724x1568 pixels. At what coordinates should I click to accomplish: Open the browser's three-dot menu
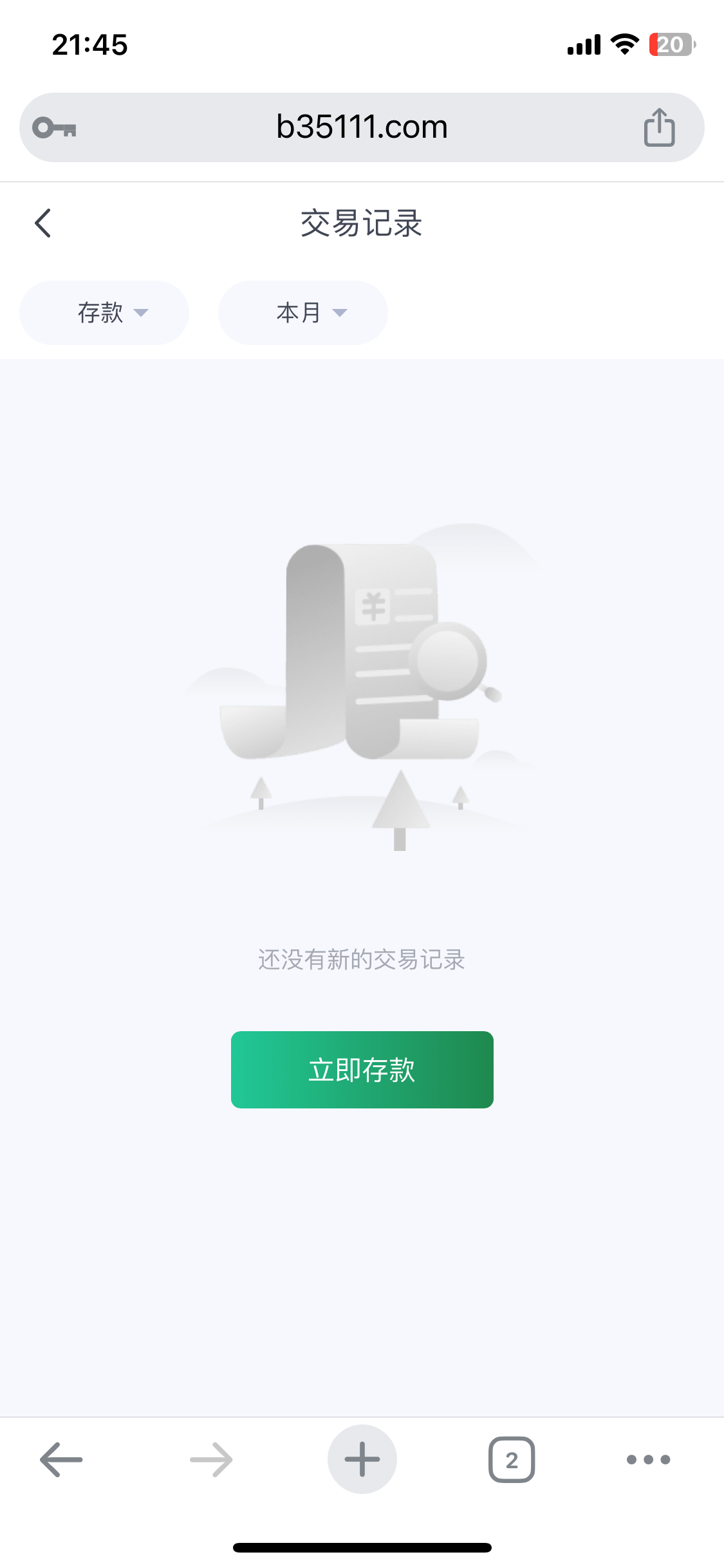[x=648, y=1459]
